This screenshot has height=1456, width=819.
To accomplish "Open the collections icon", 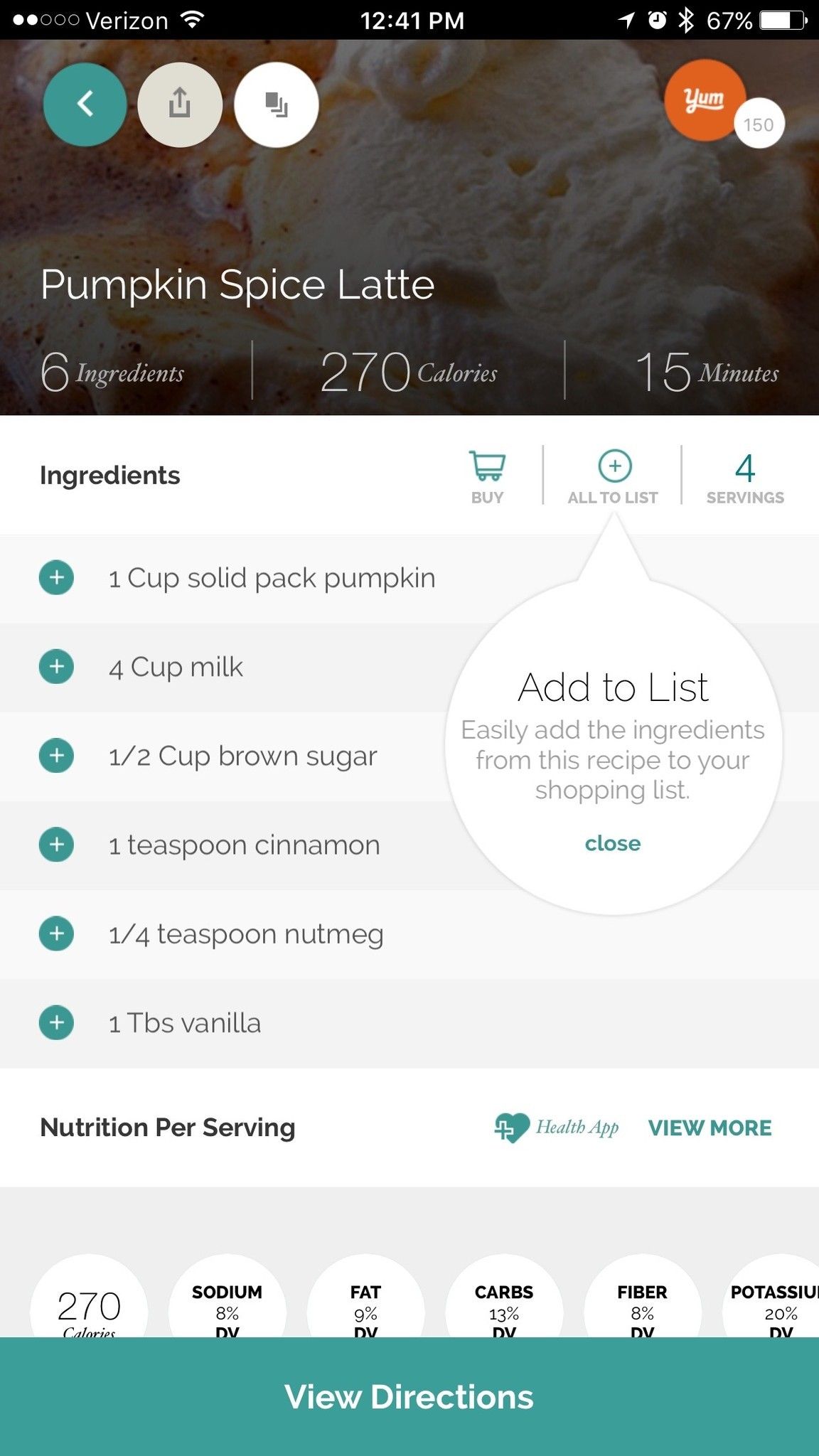I will click(276, 105).
